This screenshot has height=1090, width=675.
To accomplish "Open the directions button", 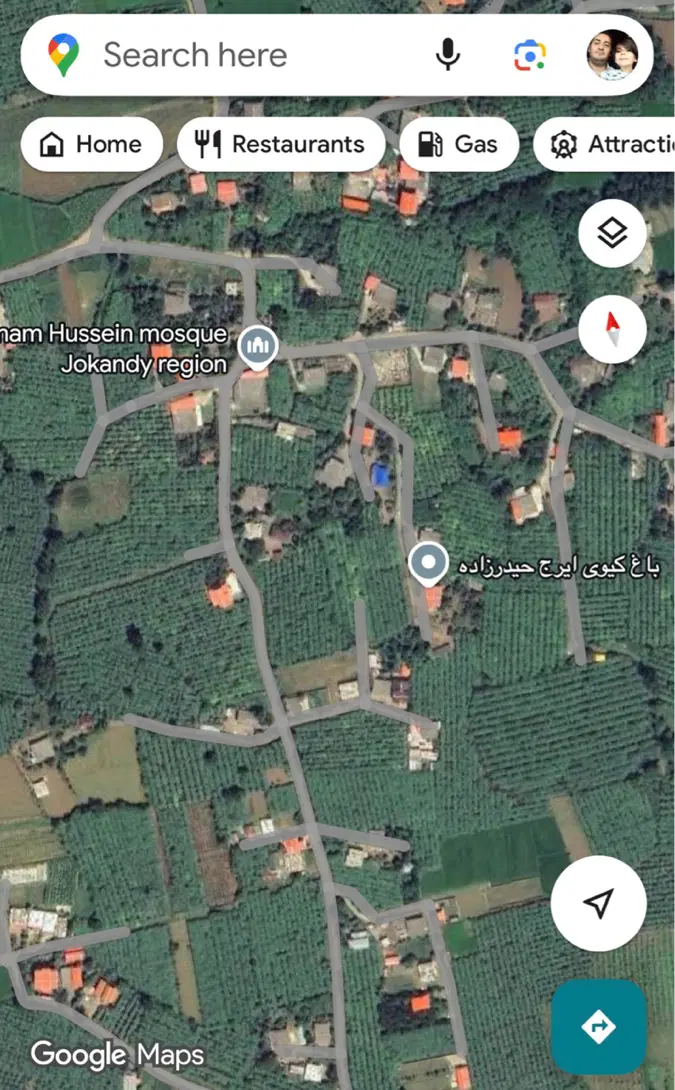I will pyautogui.click(x=599, y=1027).
